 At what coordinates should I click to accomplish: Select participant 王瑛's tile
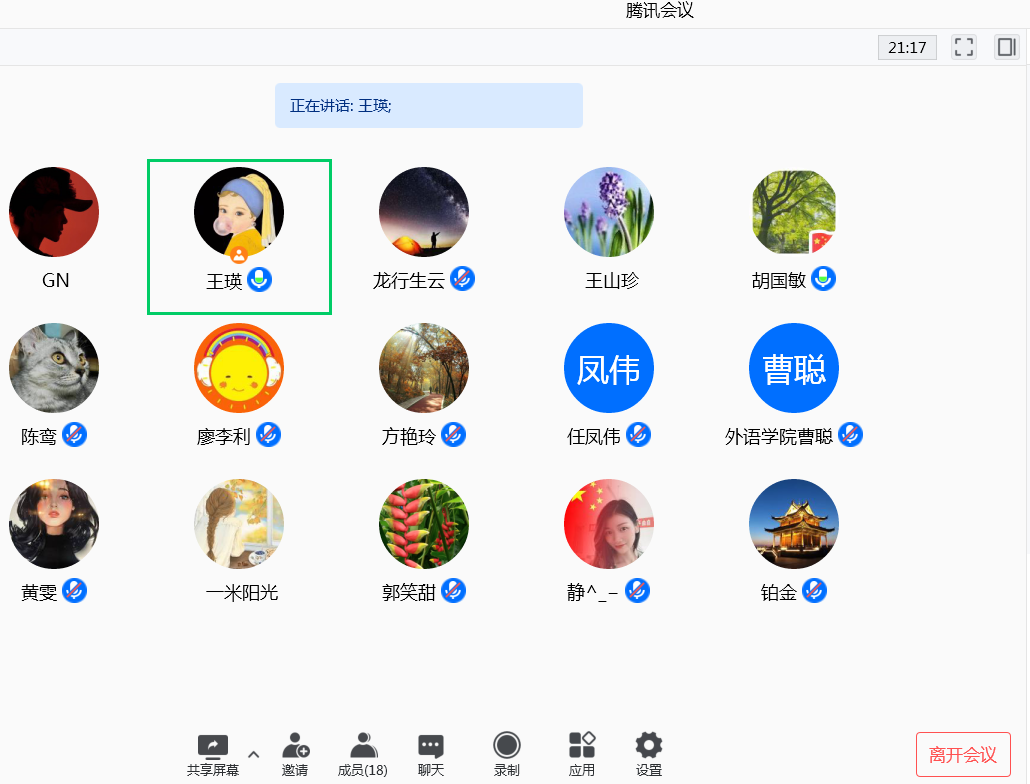coord(239,212)
